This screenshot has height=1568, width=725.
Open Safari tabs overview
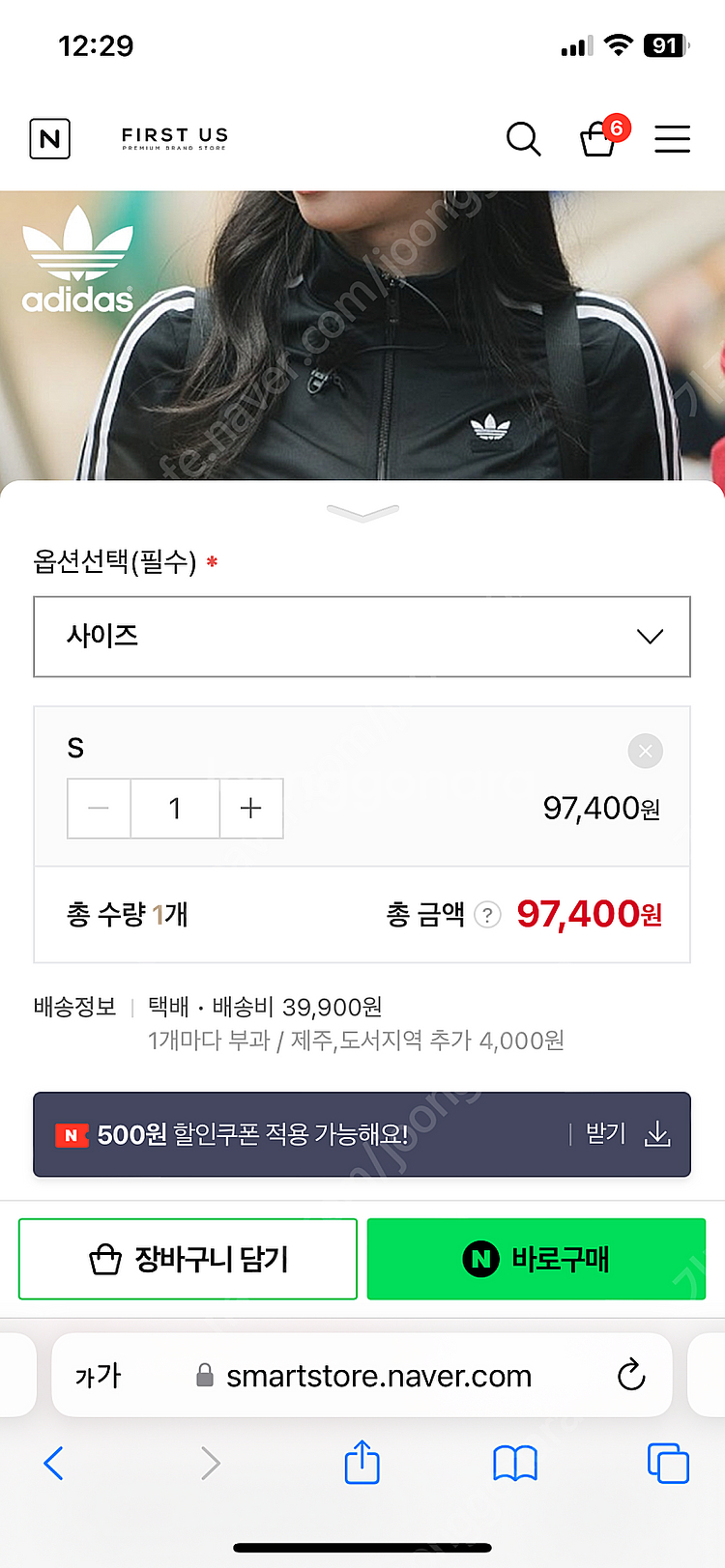coord(667,1464)
